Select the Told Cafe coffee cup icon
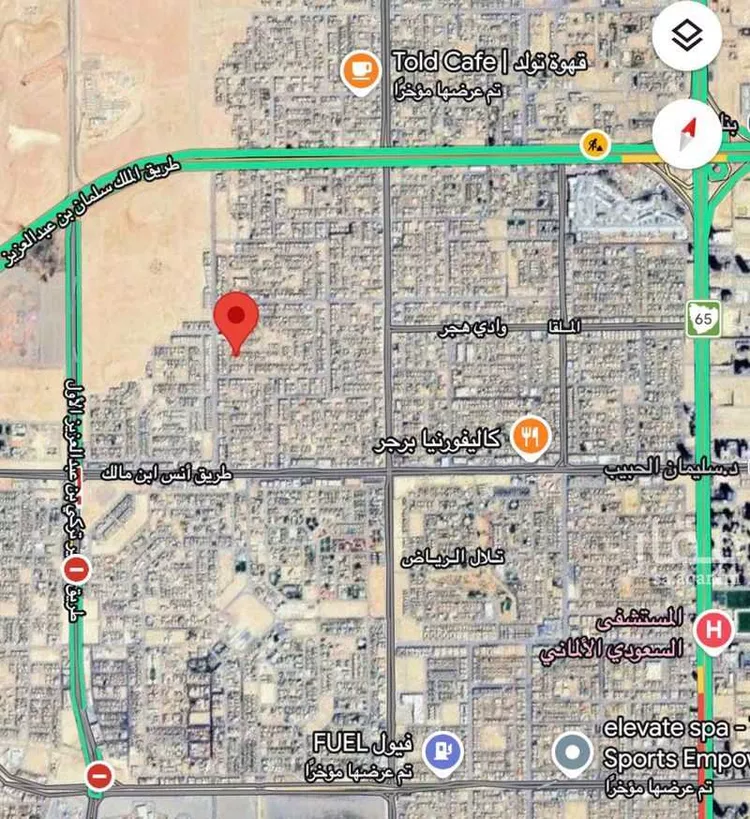 point(360,70)
